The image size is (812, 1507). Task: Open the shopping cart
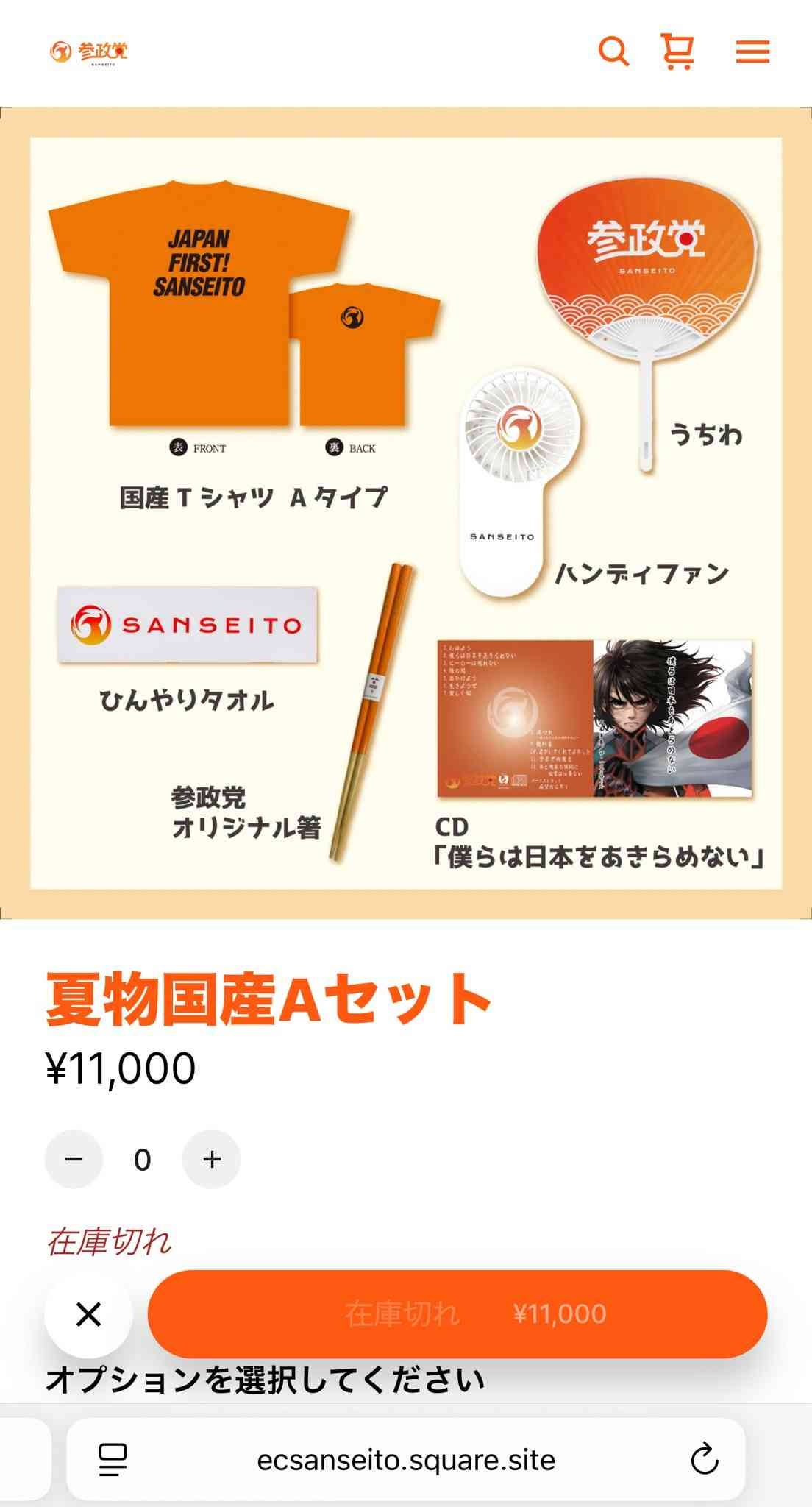click(677, 52)
